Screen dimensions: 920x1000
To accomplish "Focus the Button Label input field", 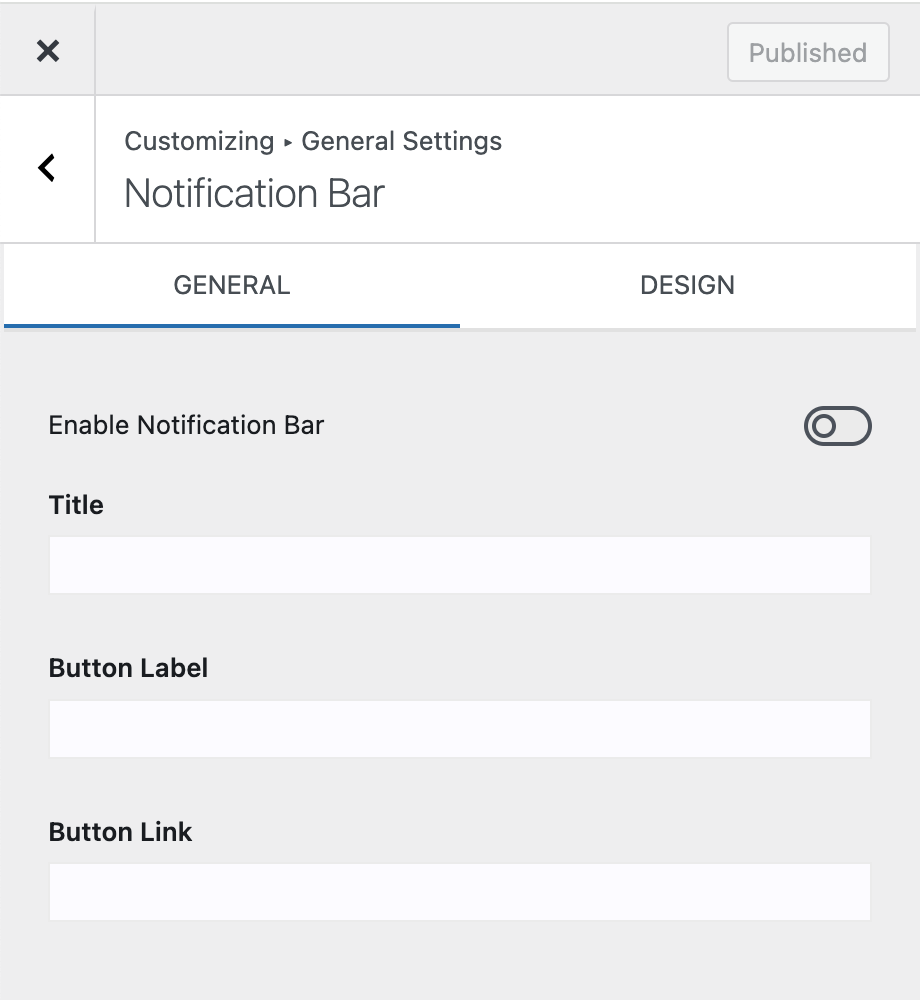I will click(459, 728).
